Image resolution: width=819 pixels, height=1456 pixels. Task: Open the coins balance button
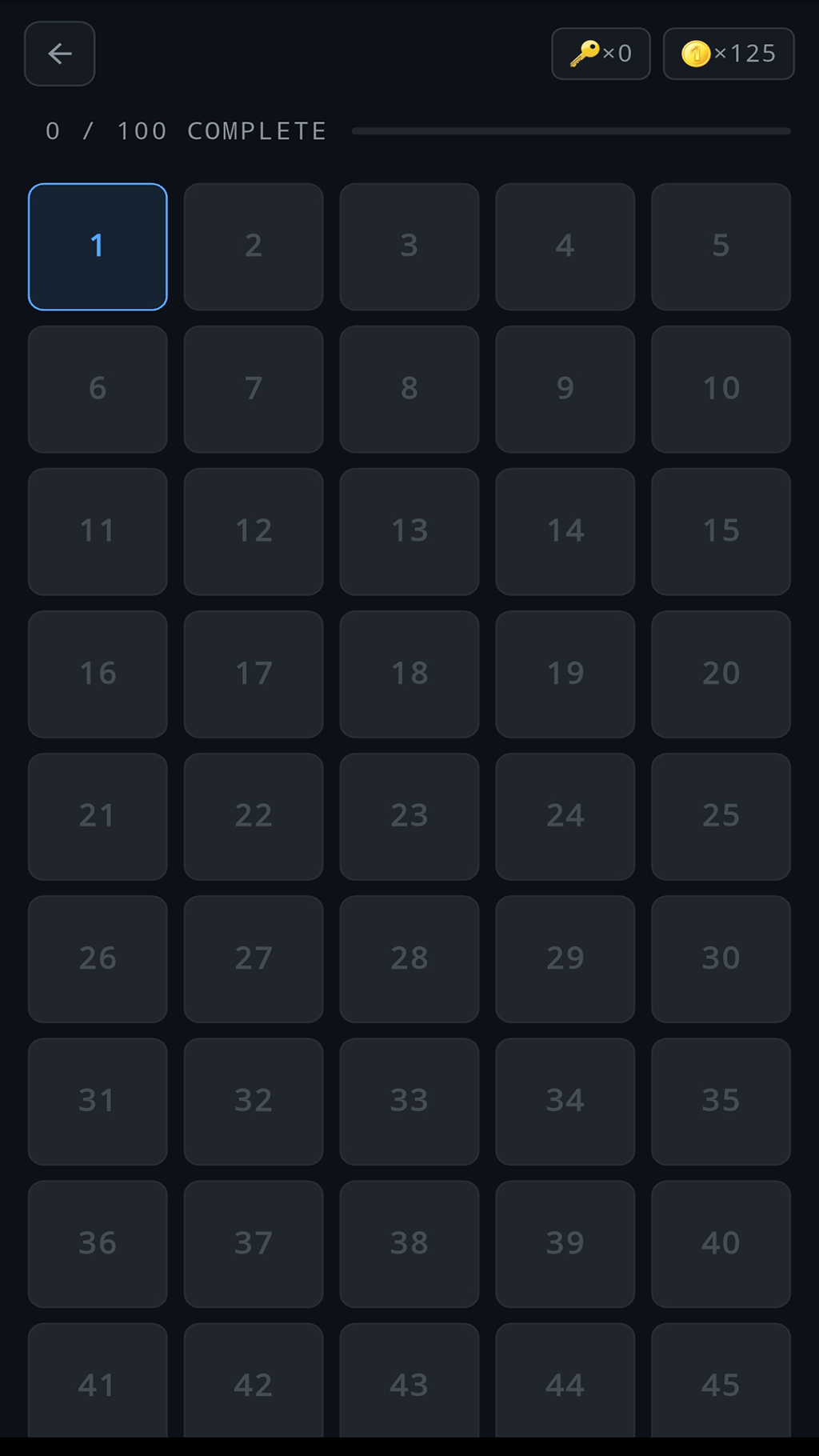point(729,54)
